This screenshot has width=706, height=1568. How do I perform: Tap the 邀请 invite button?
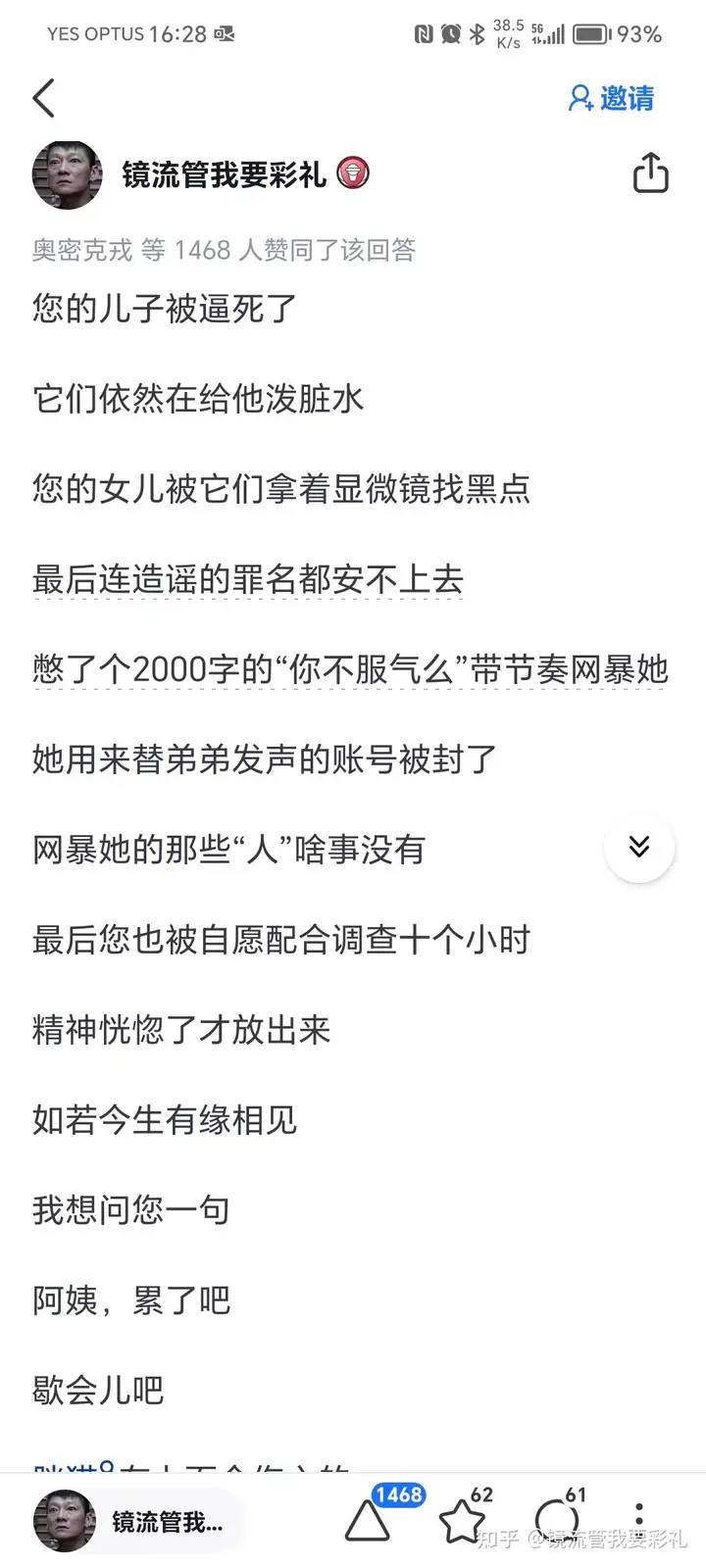point(611,98)
